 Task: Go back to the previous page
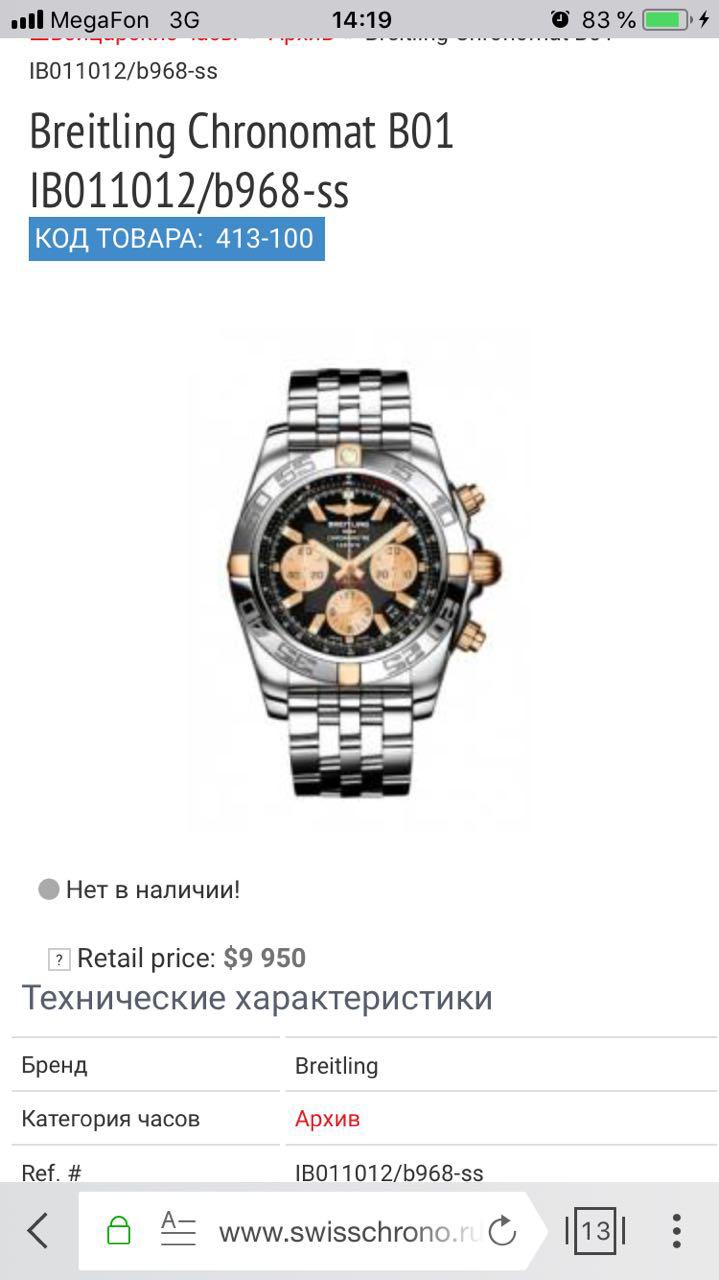pyautogui.click(x=38, y=1231)
